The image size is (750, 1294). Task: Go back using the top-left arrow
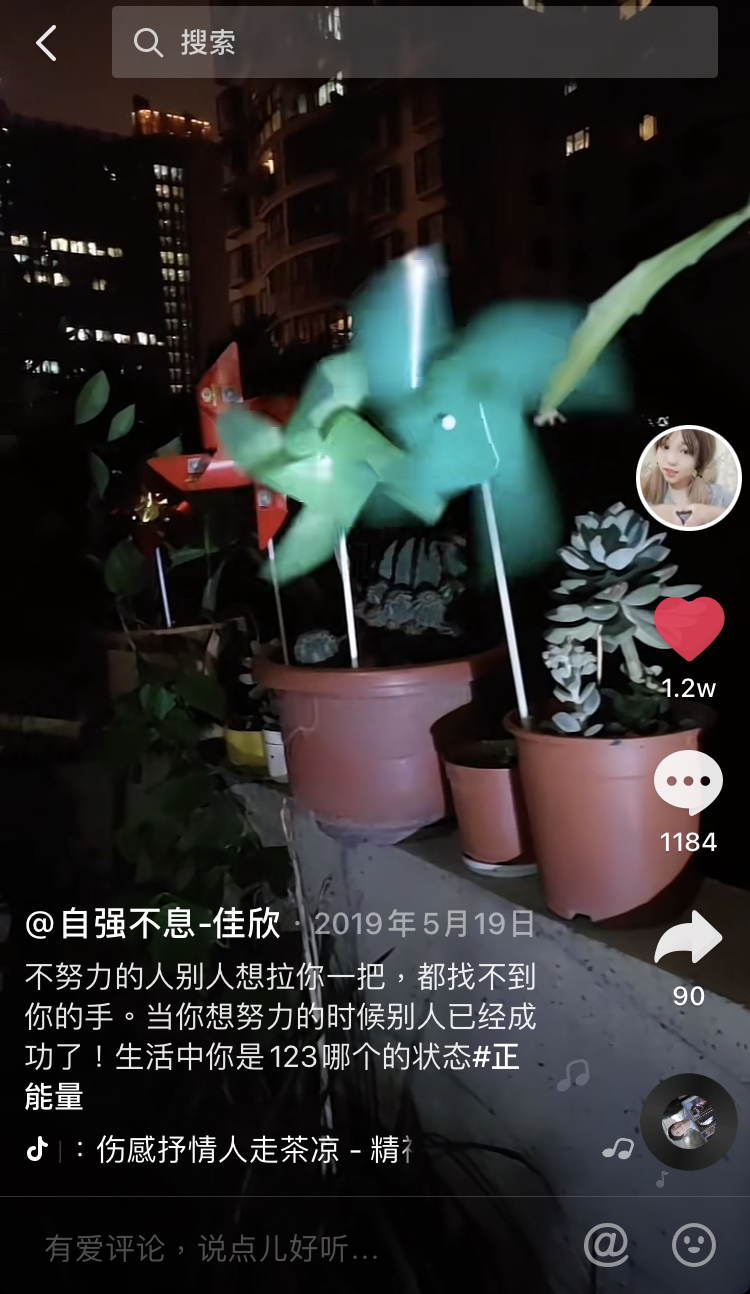tap(46, 43)
